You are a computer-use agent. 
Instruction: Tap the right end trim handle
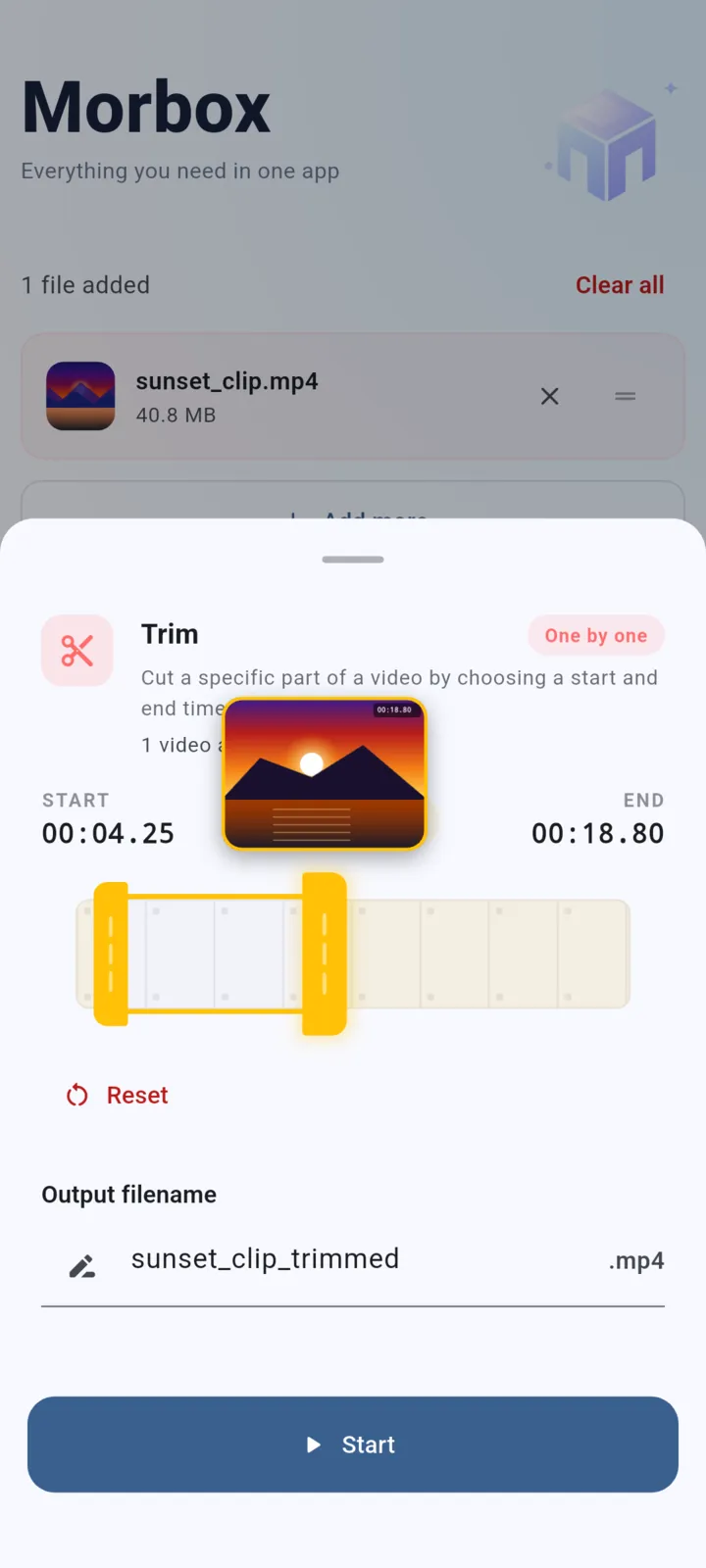(x=325, y=954)
